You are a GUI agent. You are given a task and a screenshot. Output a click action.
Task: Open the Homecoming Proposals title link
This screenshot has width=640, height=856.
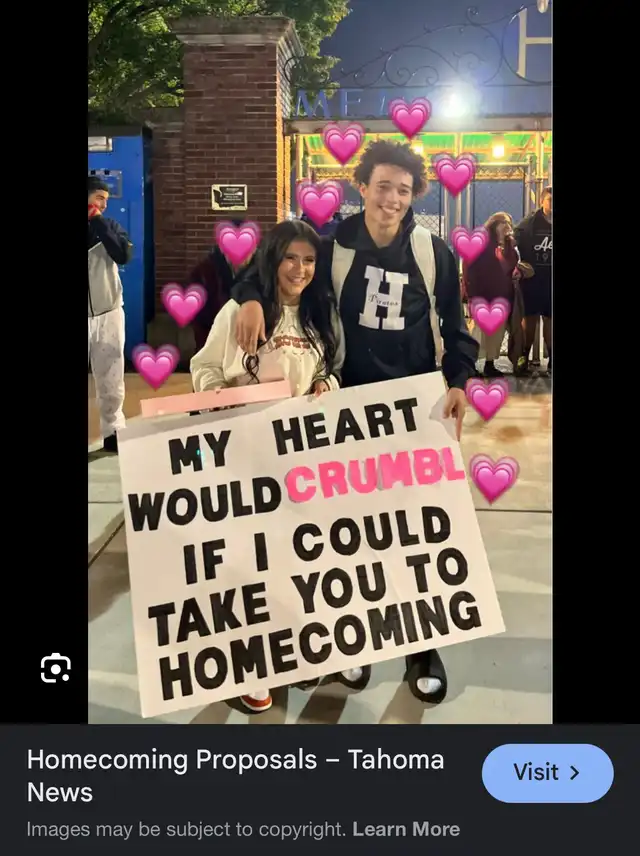point(235,775)
